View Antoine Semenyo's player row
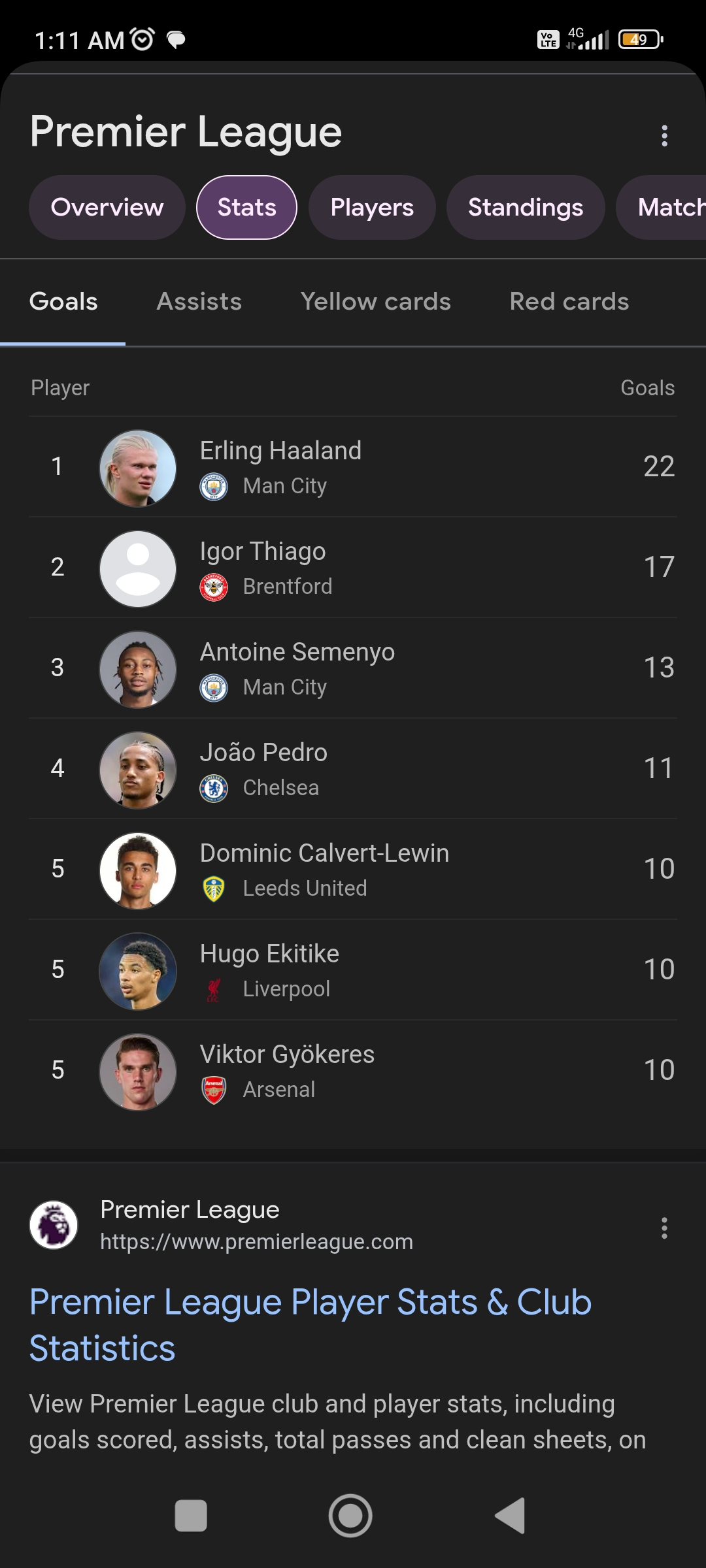Viewport: 706px width, 1568px height. (x=353, y=668)
